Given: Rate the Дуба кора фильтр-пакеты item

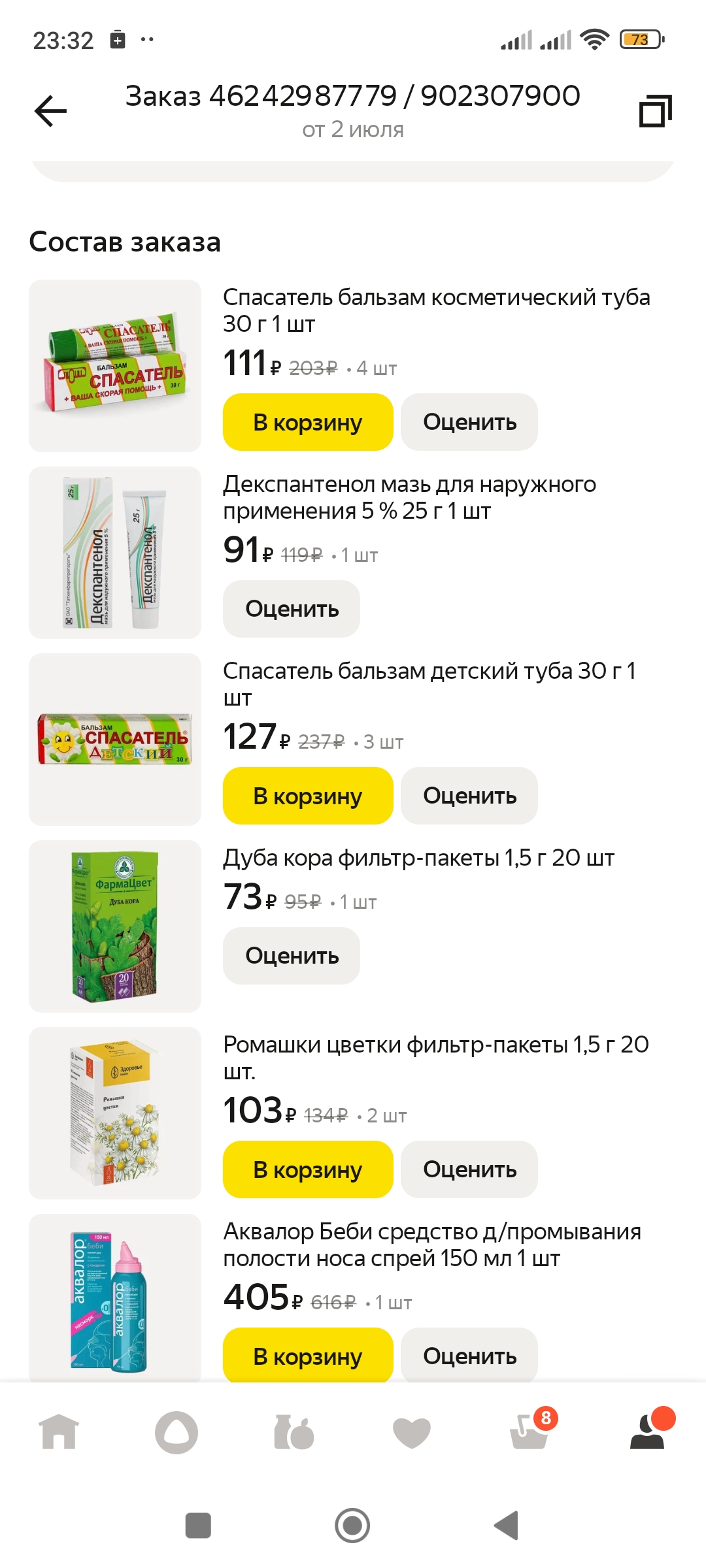Looking at the screenshot, I should click(292, 956).
